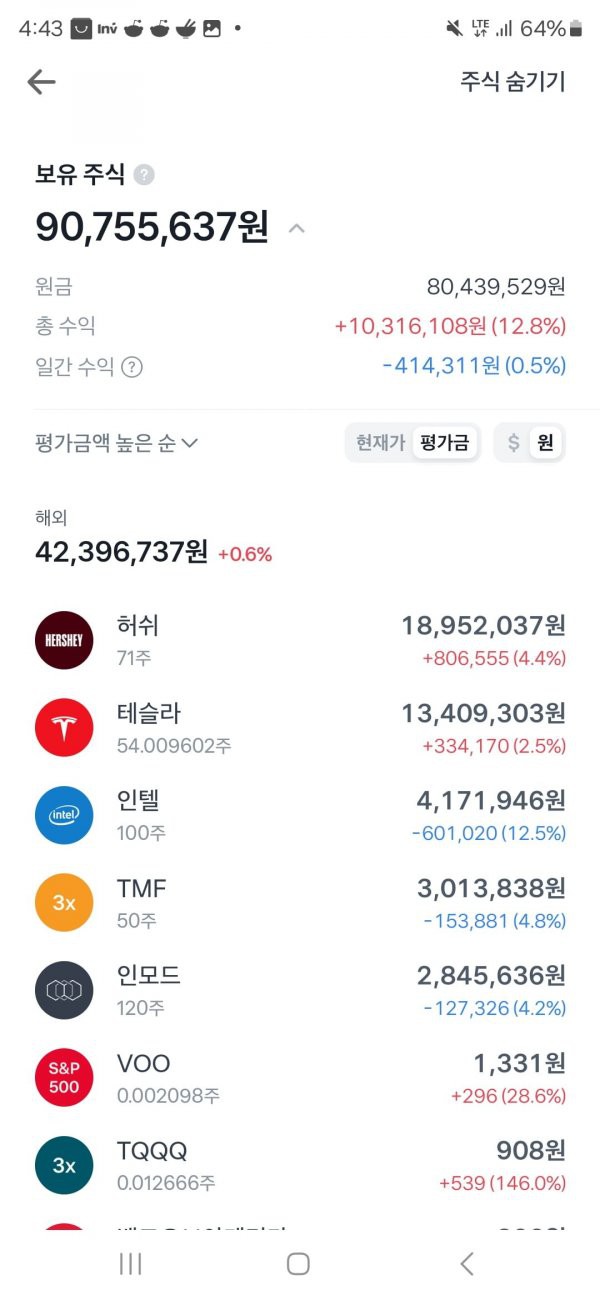View the 인텔 stock position

tap(300, 815)
